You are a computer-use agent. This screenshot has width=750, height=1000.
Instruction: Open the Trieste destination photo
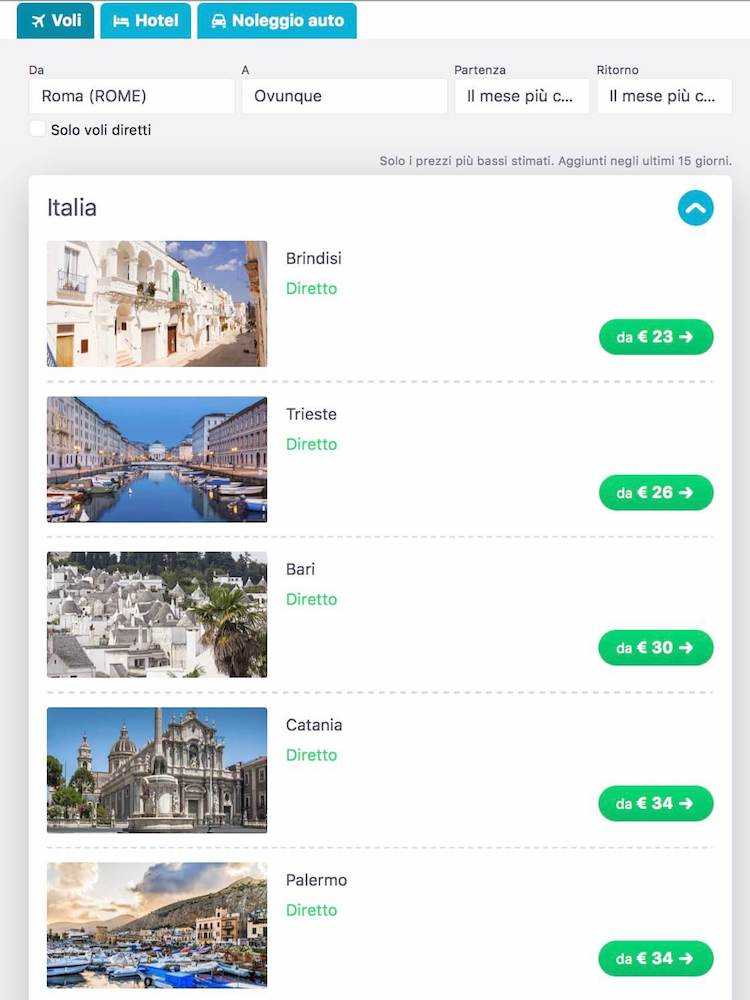(157, 460)
